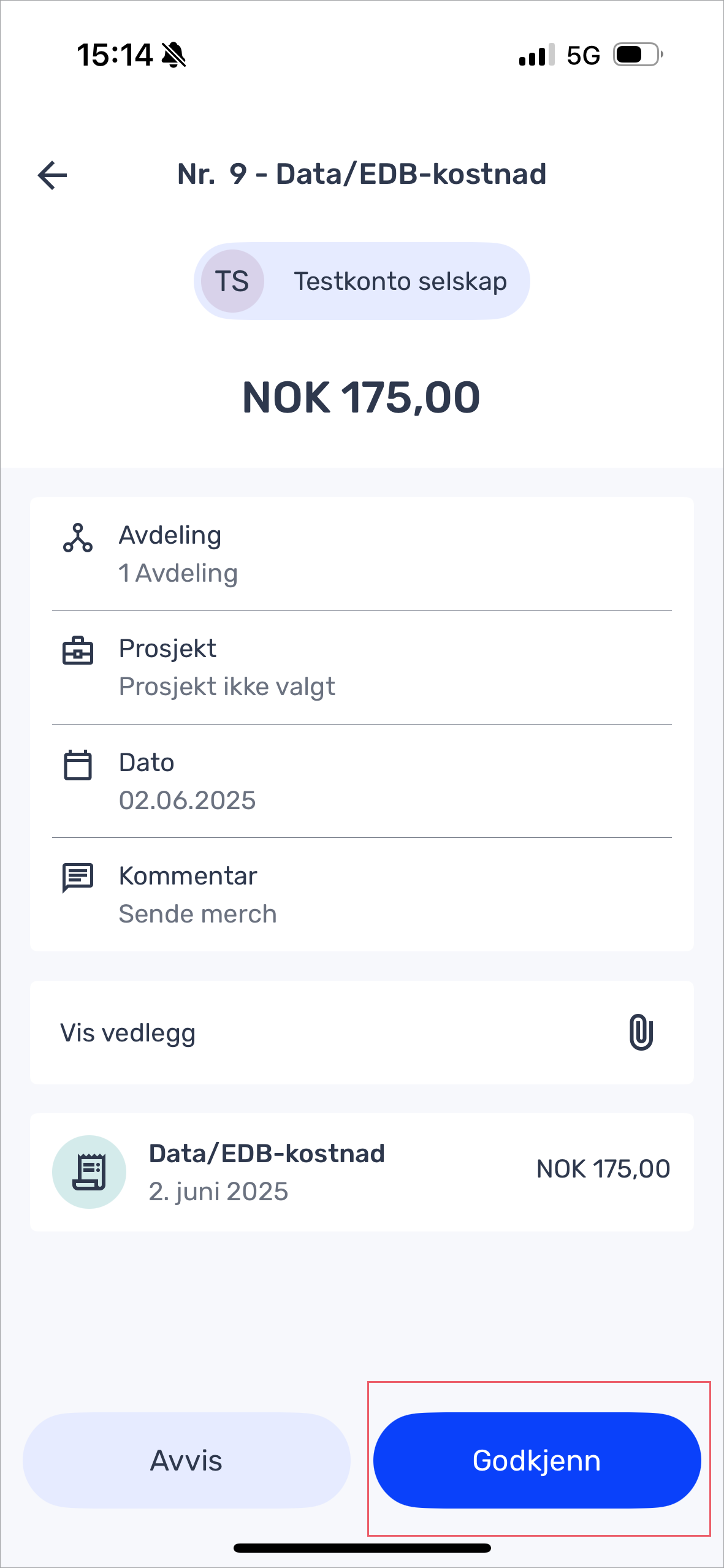Tap the TS company avatar circle
The image size is (724, 1568).
(x=232, y=281)
